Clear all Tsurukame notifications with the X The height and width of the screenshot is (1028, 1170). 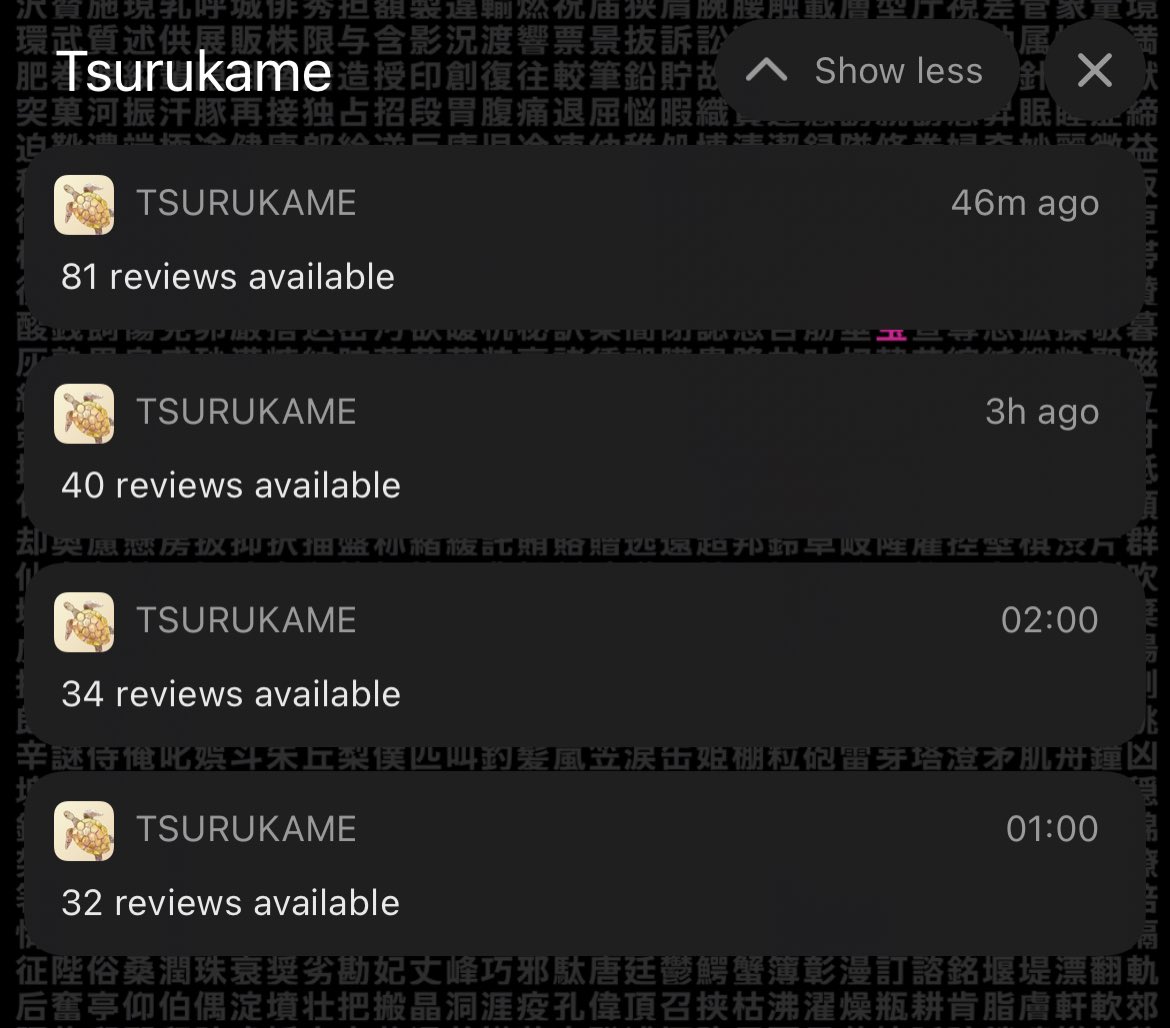[x=1094, y=71]
